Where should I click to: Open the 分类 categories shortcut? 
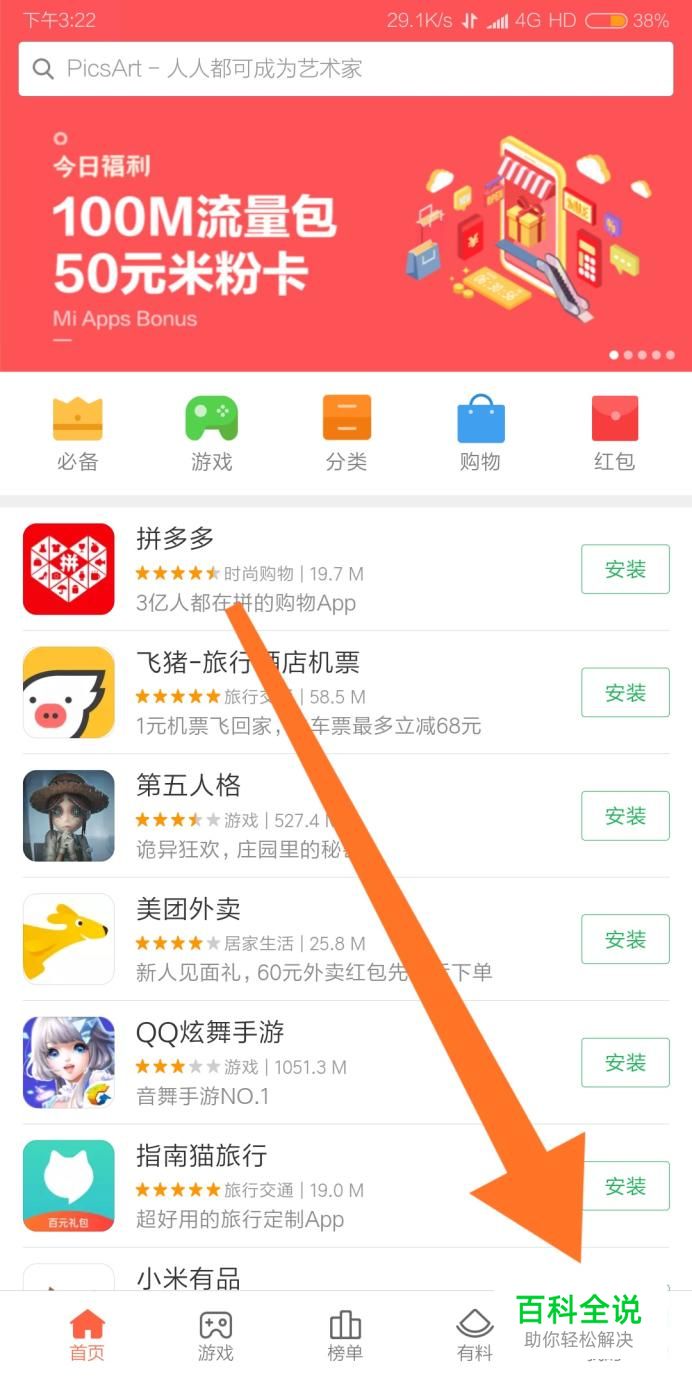click(346, 433)
